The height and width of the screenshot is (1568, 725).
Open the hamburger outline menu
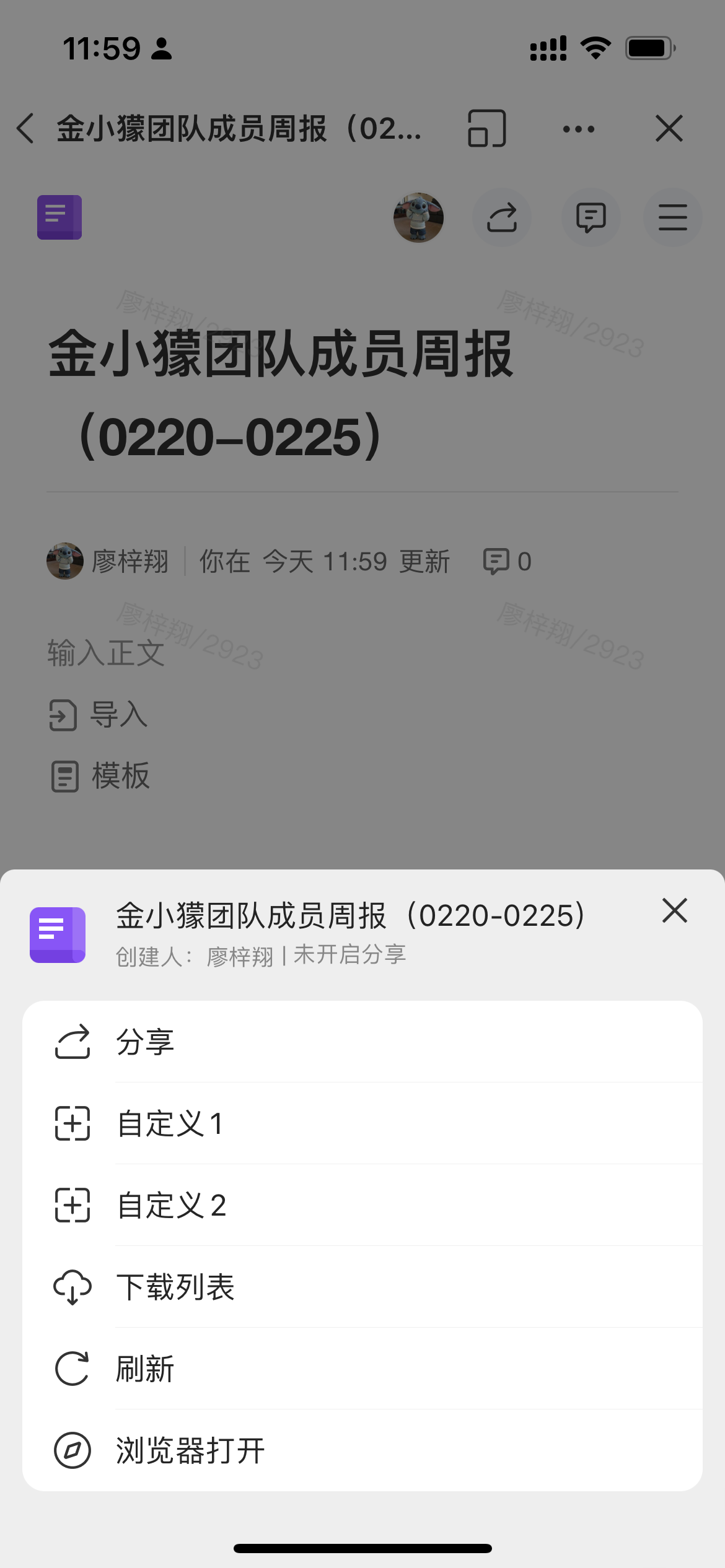click(x=672, y=217)
